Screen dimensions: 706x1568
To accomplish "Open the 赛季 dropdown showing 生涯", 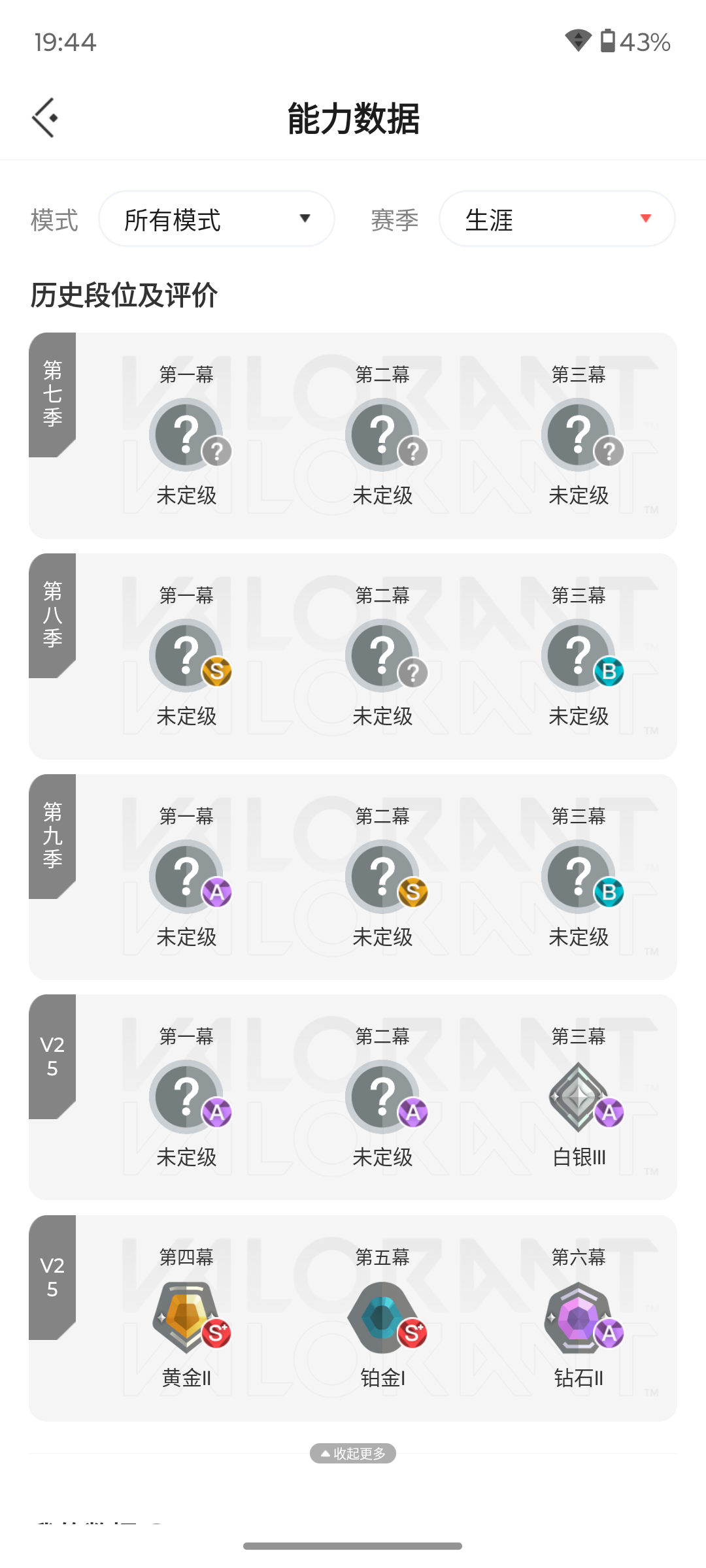I will coord(557,219).
